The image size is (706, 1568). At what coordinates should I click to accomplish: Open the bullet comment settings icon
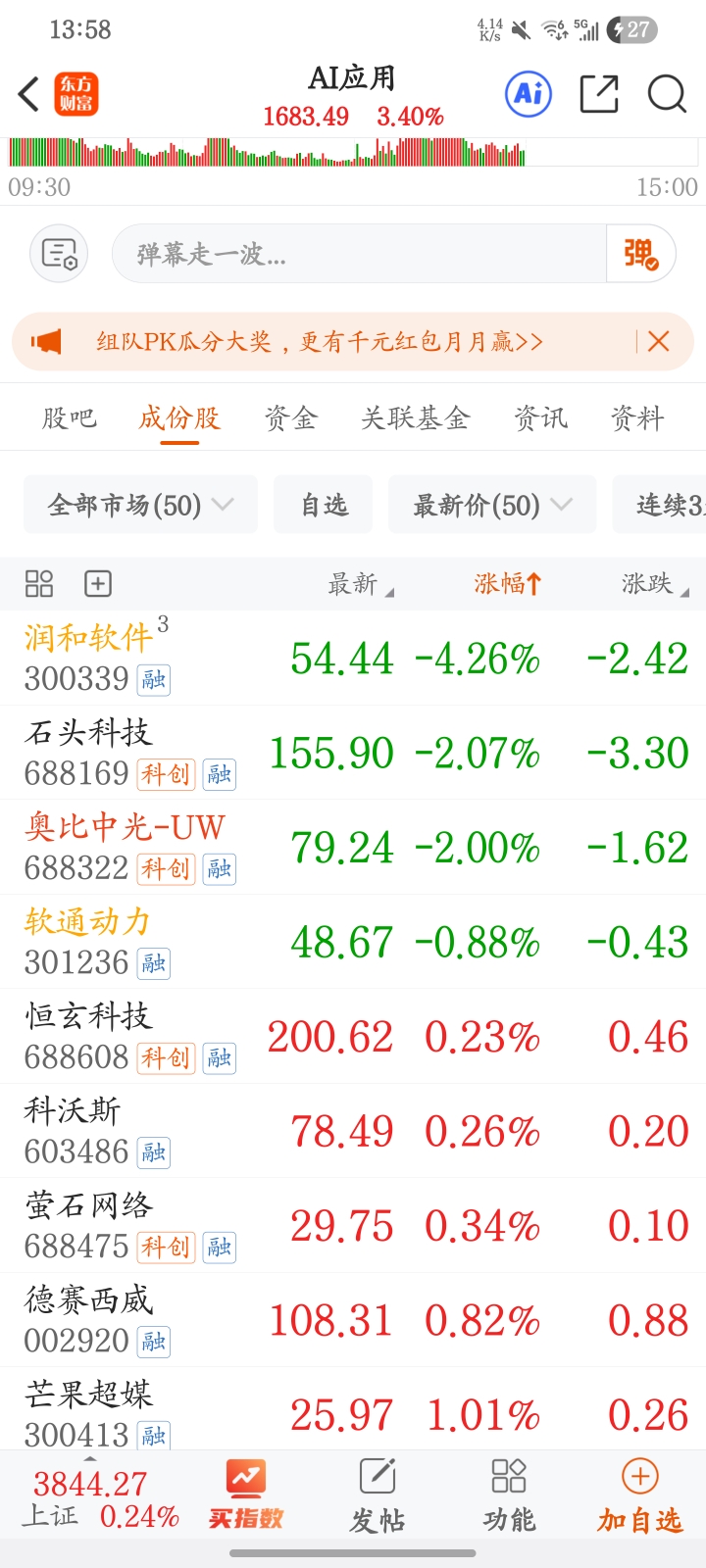pos(60,254)
